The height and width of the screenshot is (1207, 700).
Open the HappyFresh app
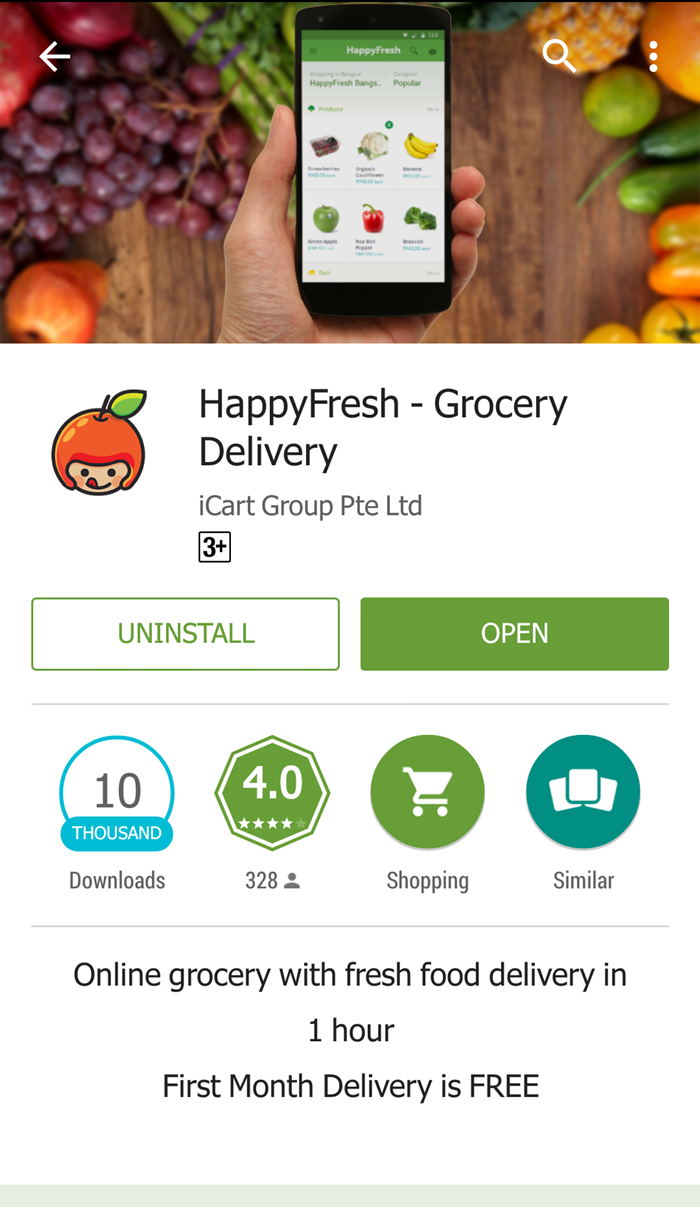click(x=514, y=634)
